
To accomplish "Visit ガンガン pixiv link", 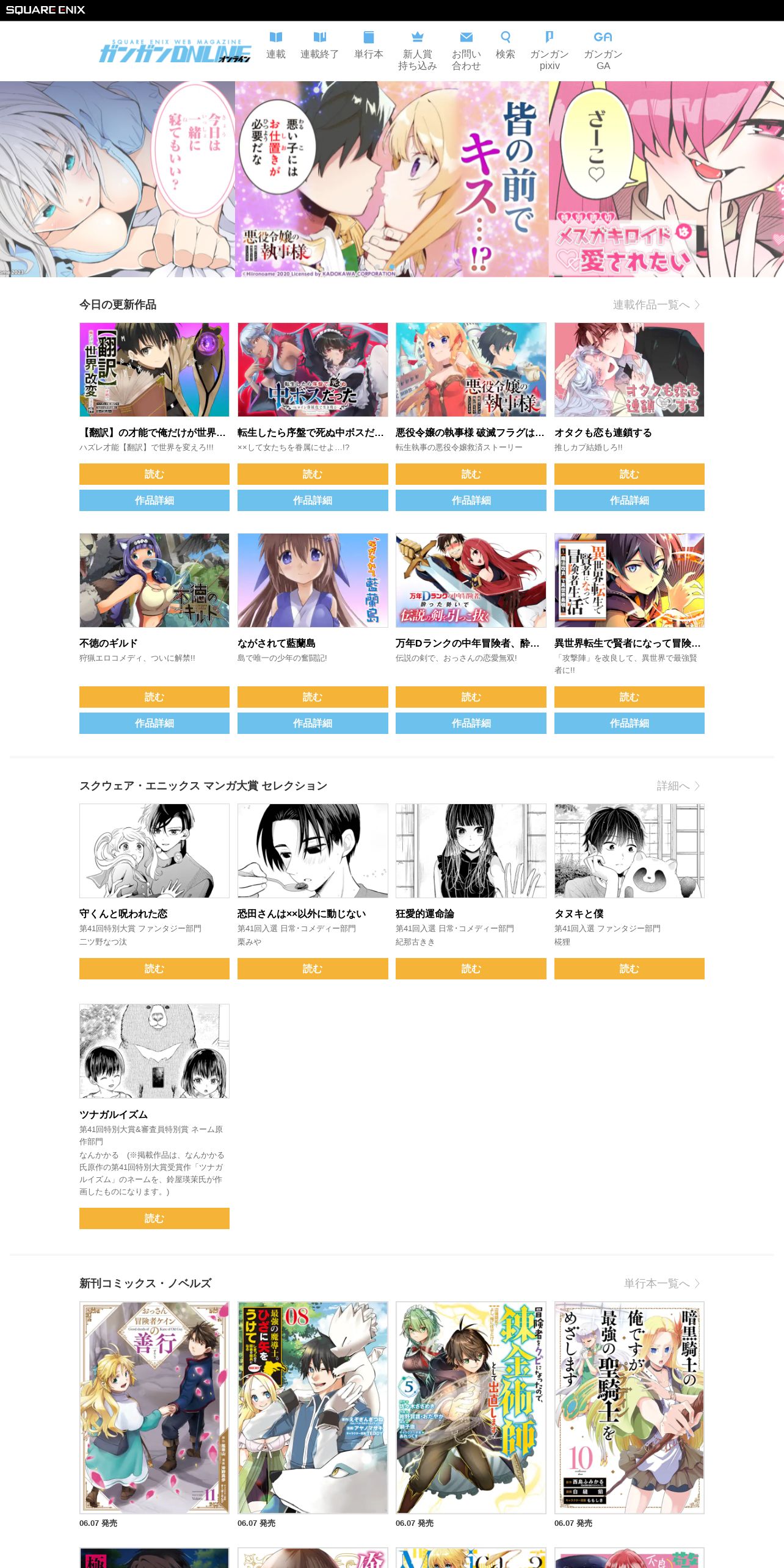I will [550, 51].
